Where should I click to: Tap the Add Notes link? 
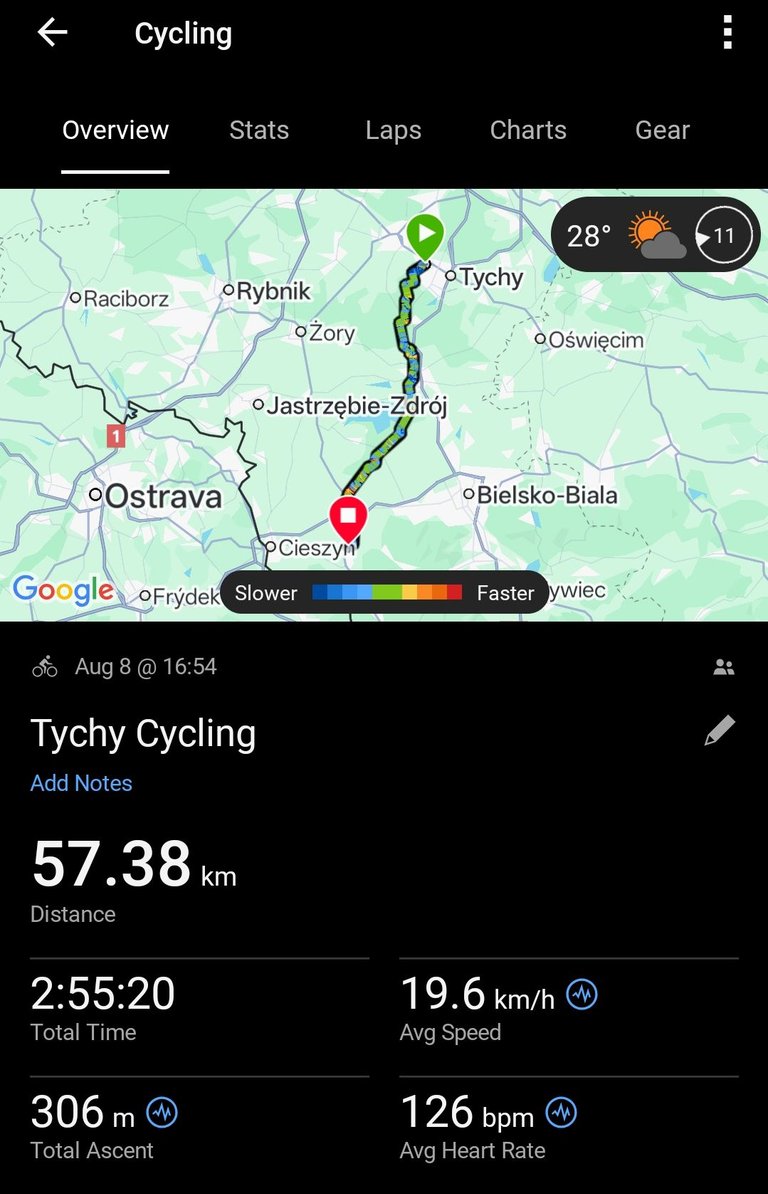pos(81,783)
